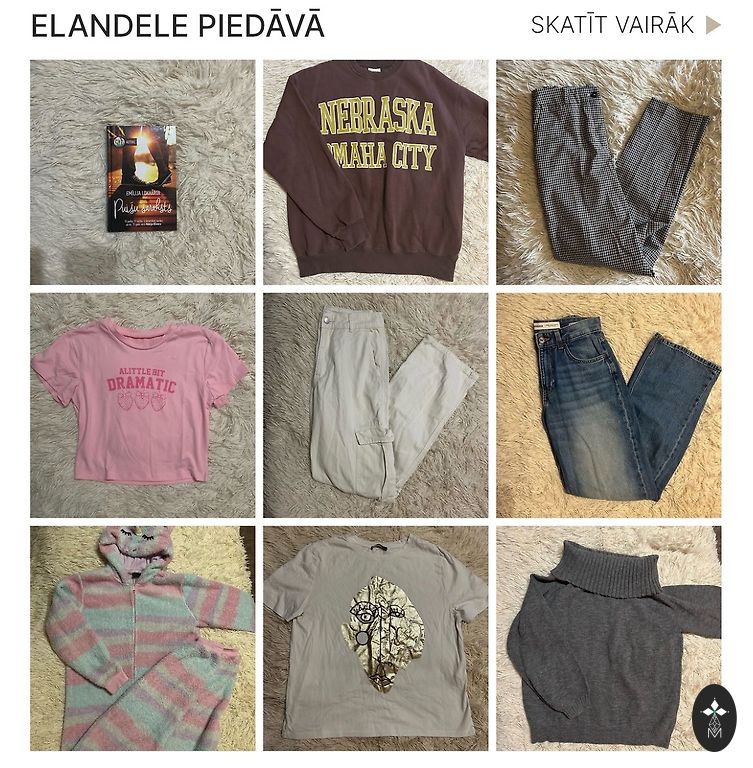Select the grey t-shirt with face print
The height and width of the screenshot is (768, 753).
pyautogui.click(x=376, y=638)
